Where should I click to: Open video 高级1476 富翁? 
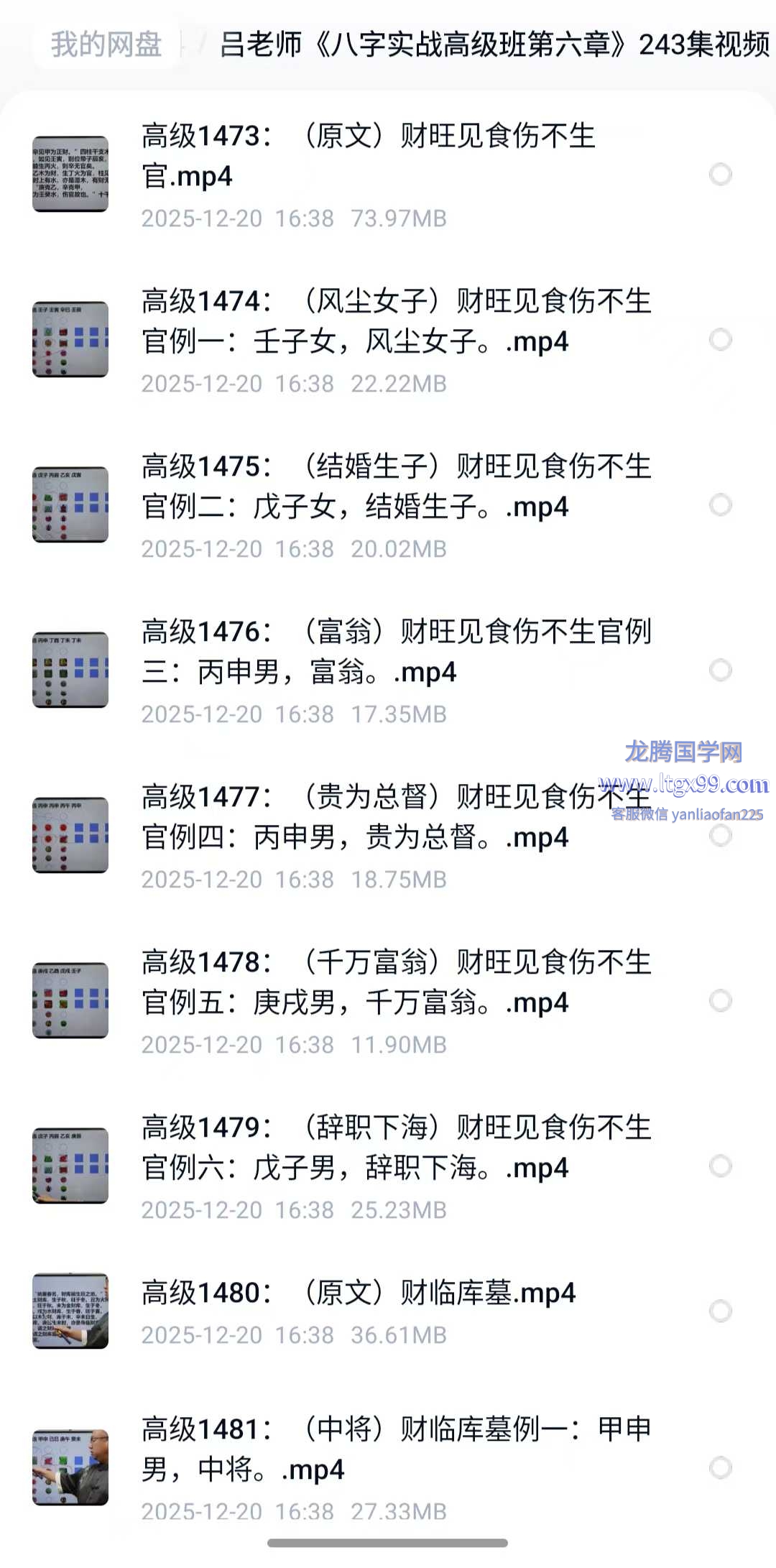click(x=395, y=652)
